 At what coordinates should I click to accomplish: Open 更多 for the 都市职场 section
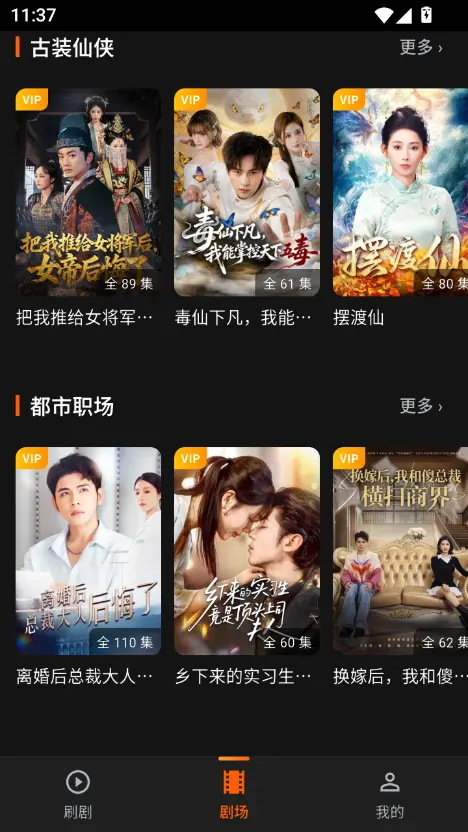pos(421,406)
